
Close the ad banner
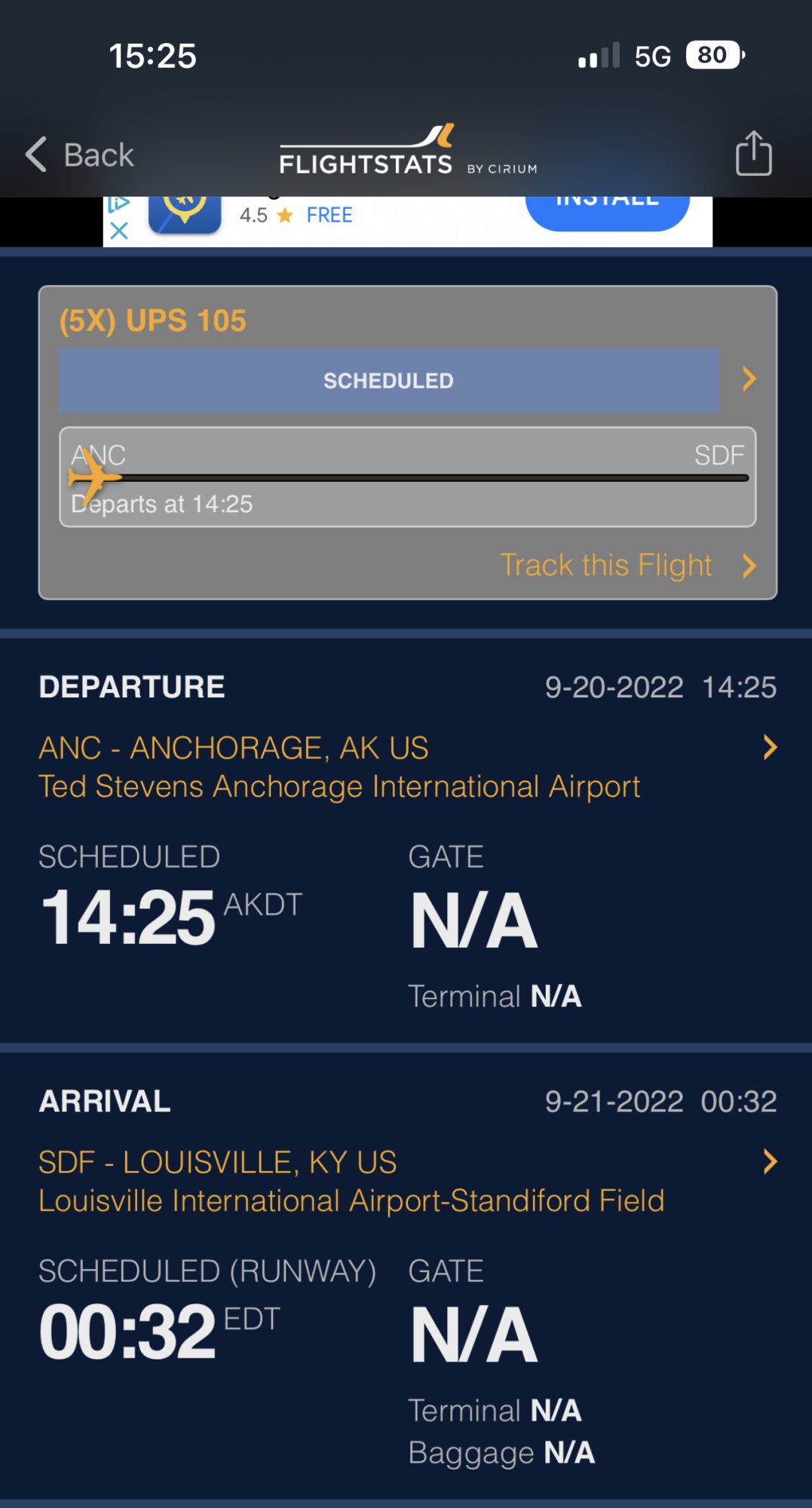(119, 231)
